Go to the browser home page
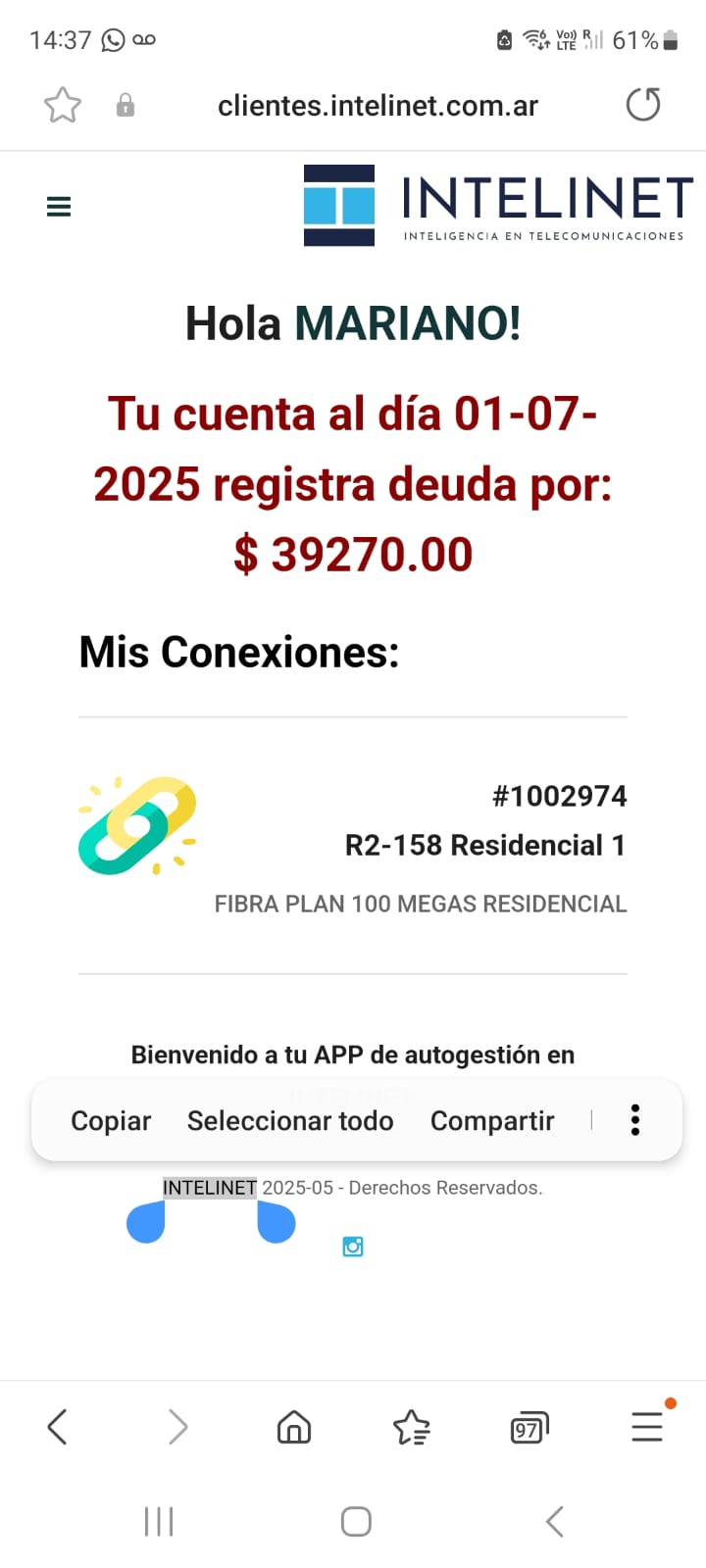Screen dimensions: 706x1568 (x=294, y=1427)
